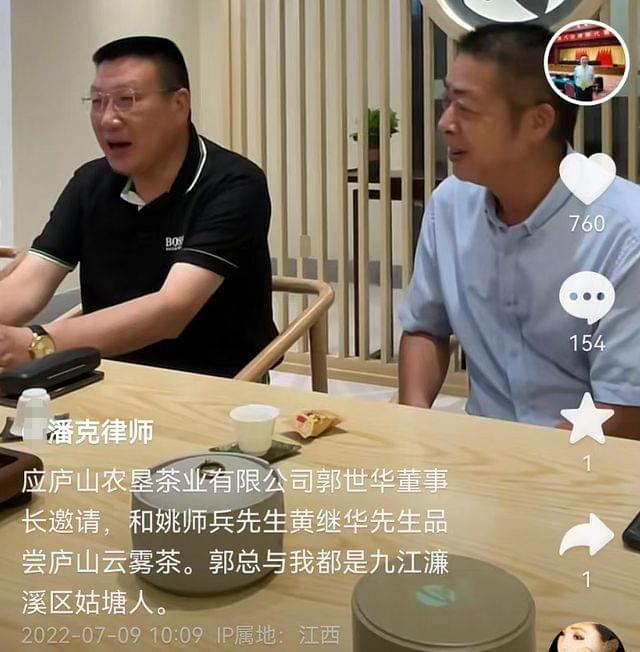Share this video using the arrow icon
640x652 pixels.
[x=587, y=536]
